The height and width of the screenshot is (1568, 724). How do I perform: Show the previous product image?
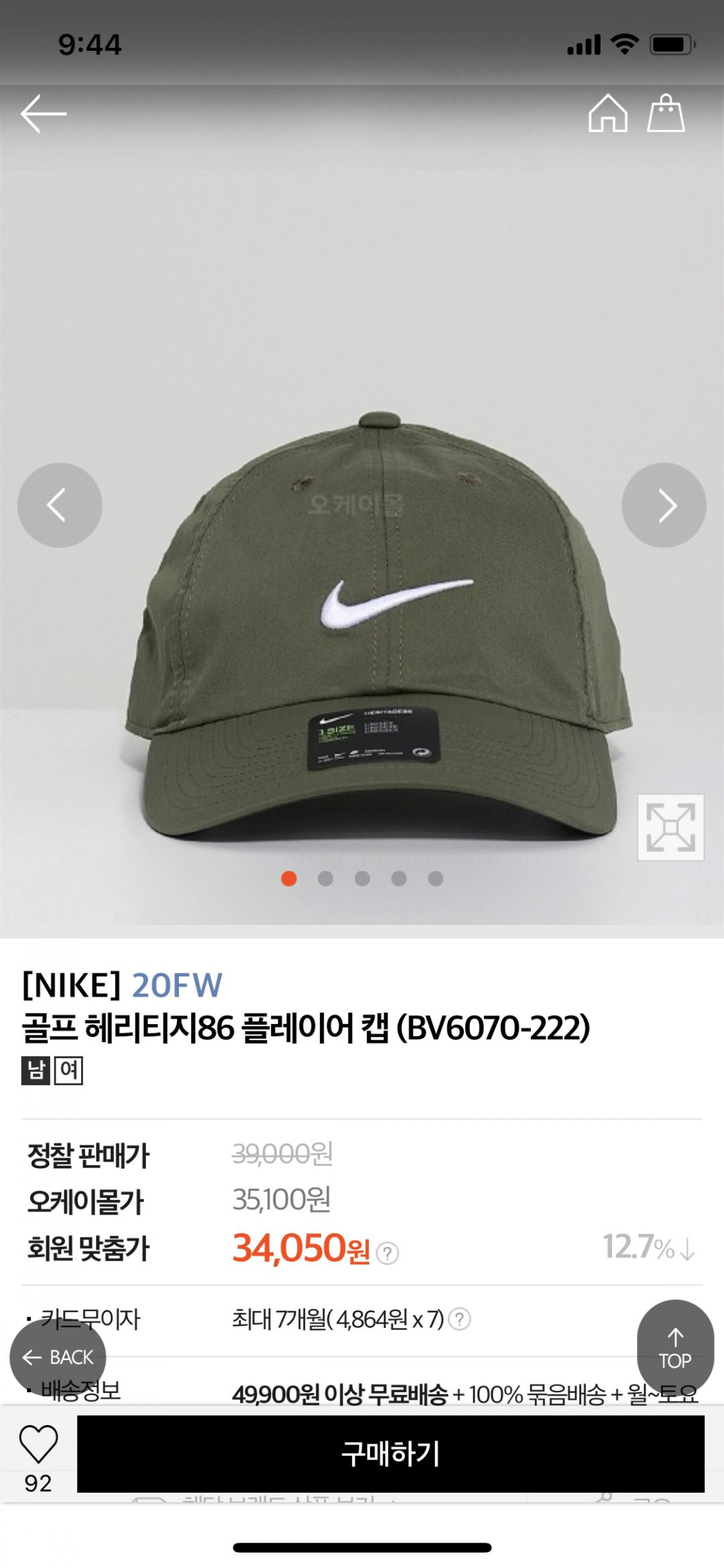pyautogui.click(x=60, y=505)
